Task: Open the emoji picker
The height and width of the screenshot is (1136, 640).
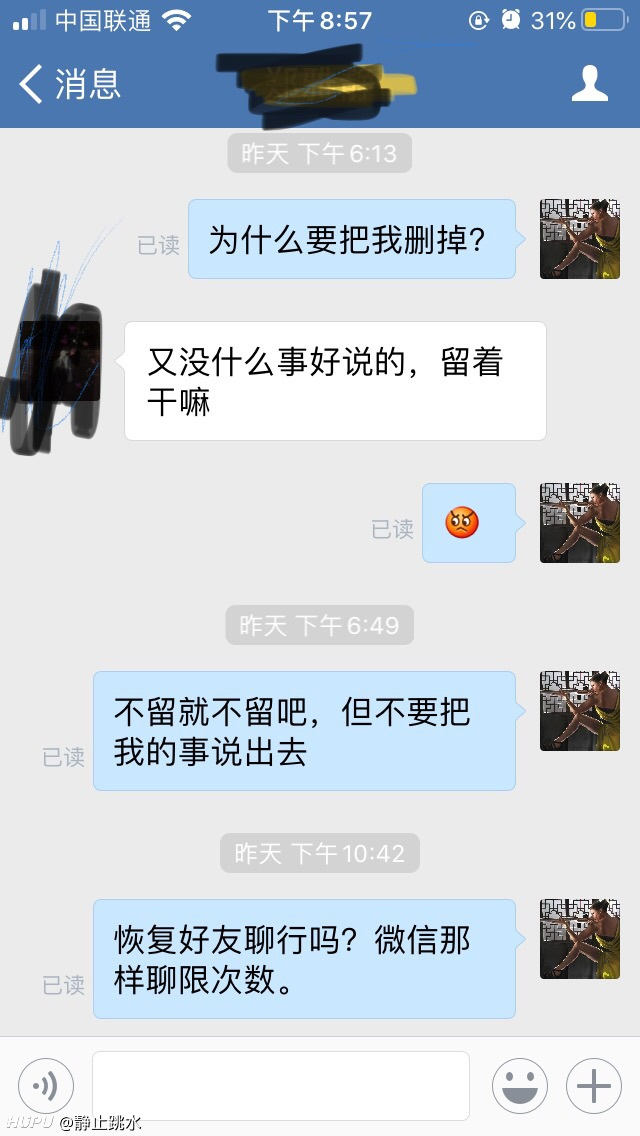Action: point(520,1086)
